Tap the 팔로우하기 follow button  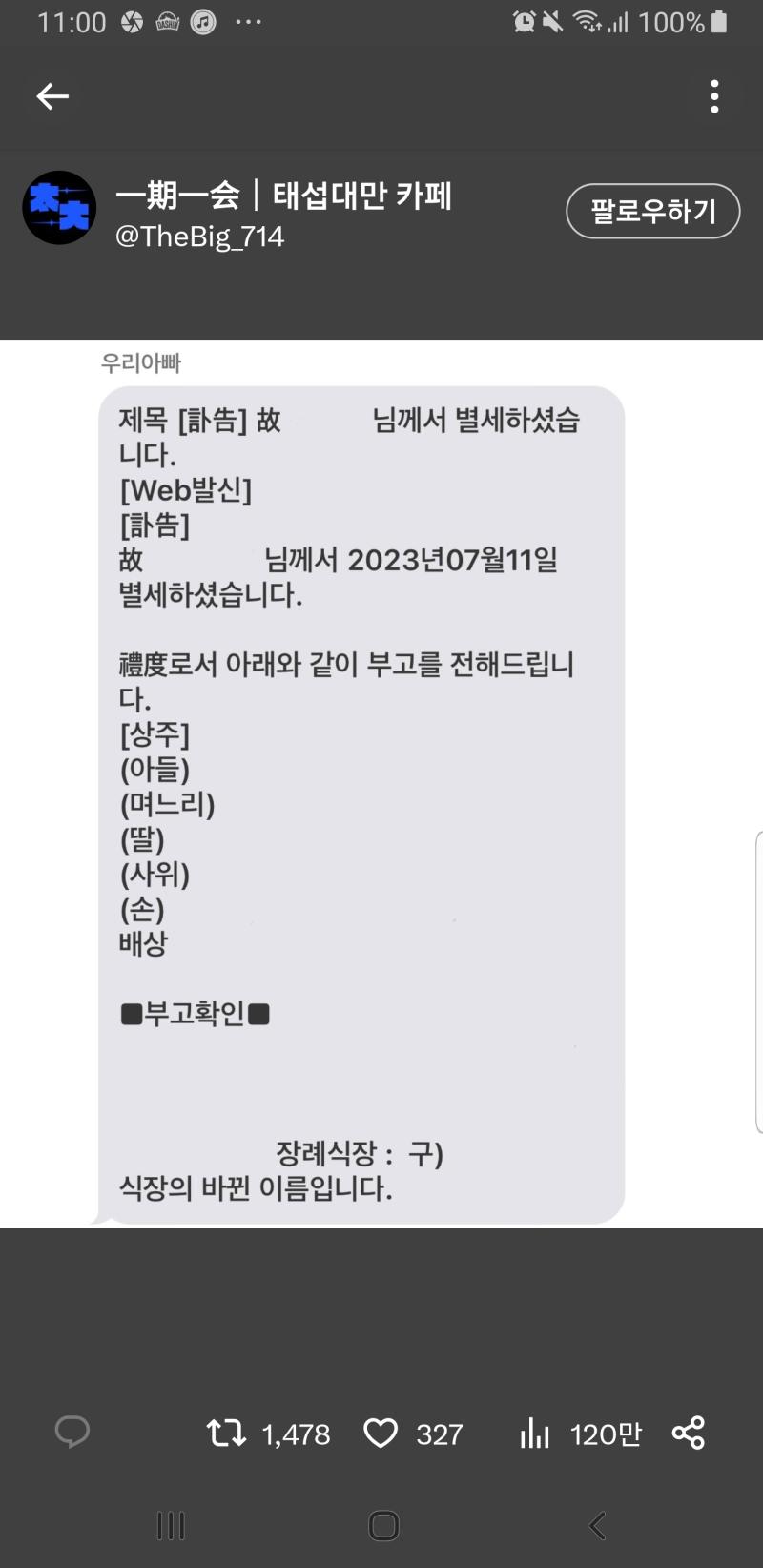tap(653, 211)
